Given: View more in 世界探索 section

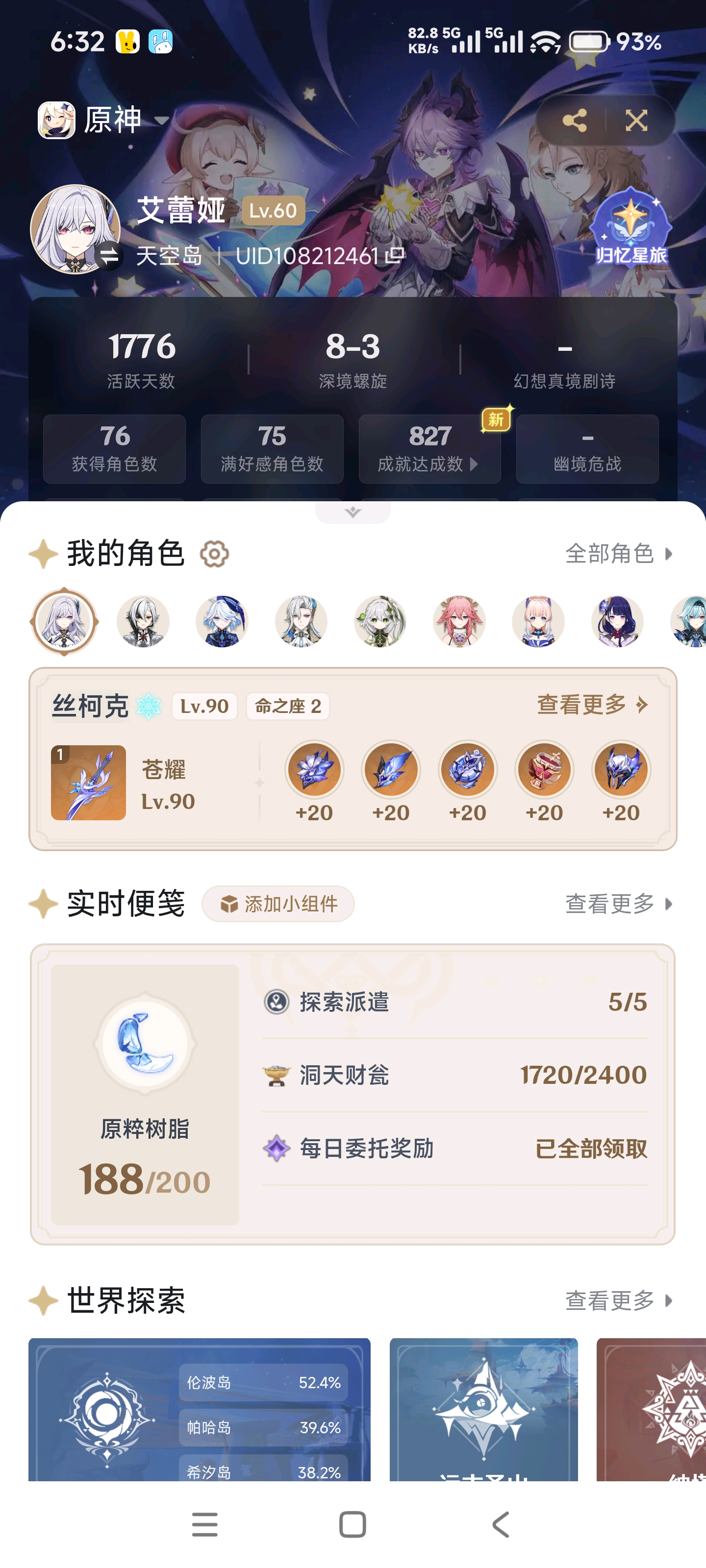Looking at the screenshot, I should 618,1301.
